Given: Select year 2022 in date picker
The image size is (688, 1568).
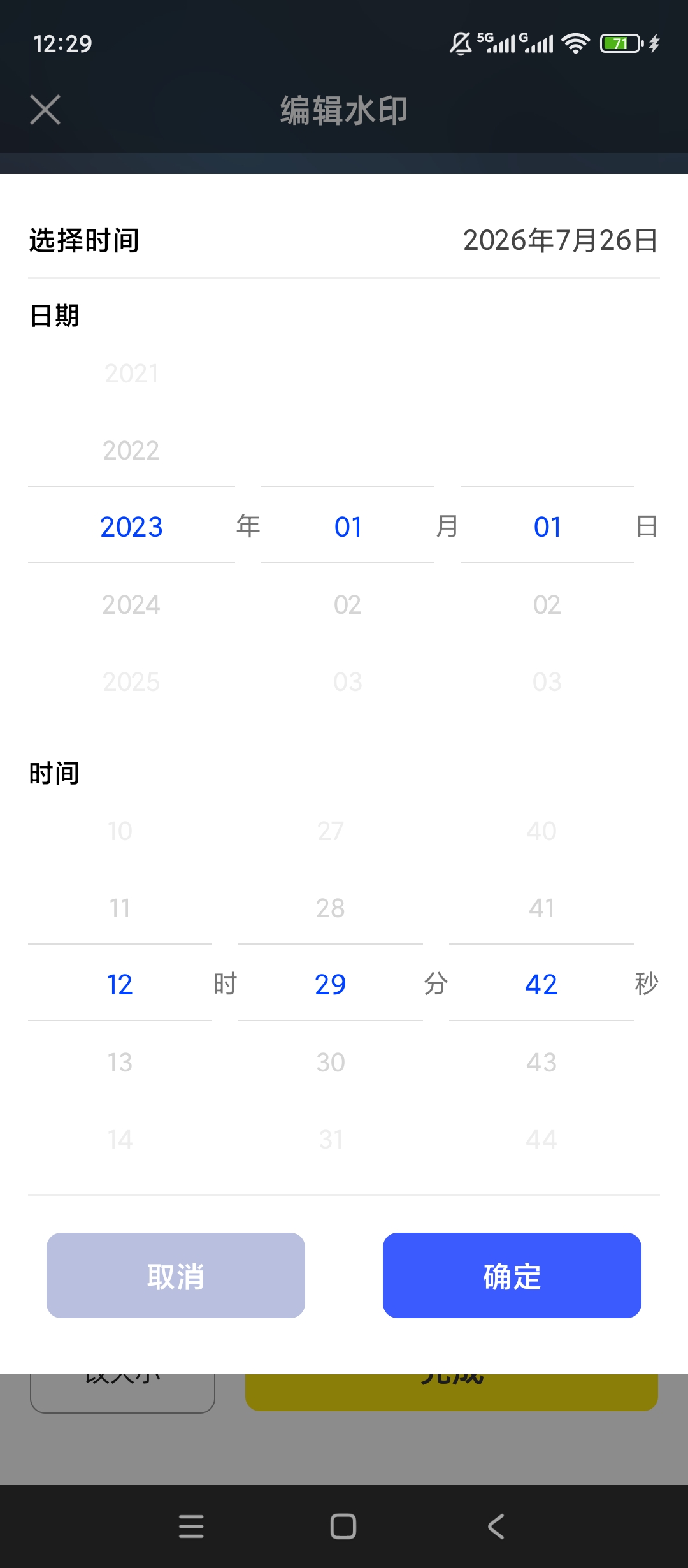Looking at the screenshot, I should [x=131, y=450].
